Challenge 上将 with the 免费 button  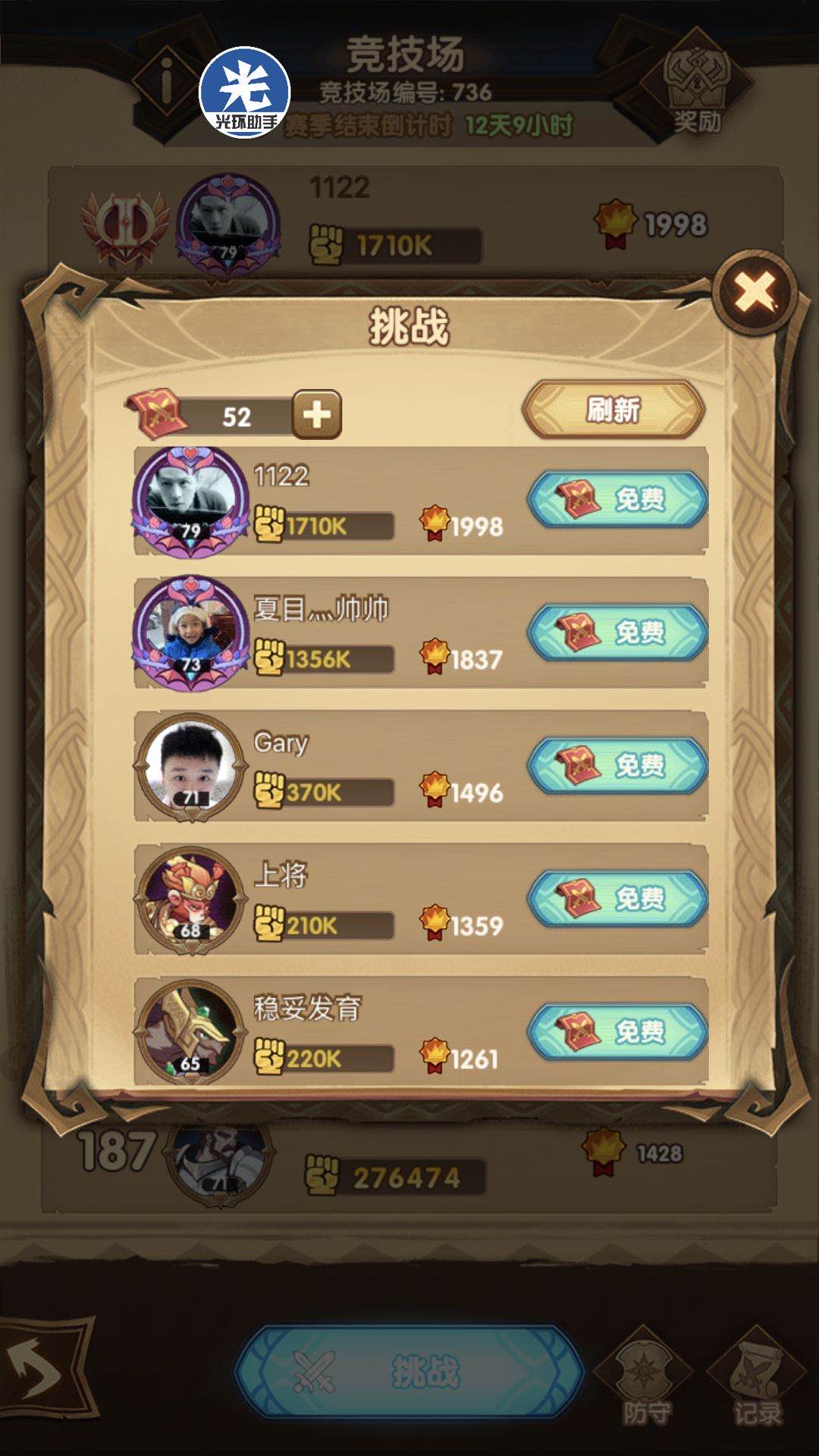pyautogui.click(x=617, y=899)
